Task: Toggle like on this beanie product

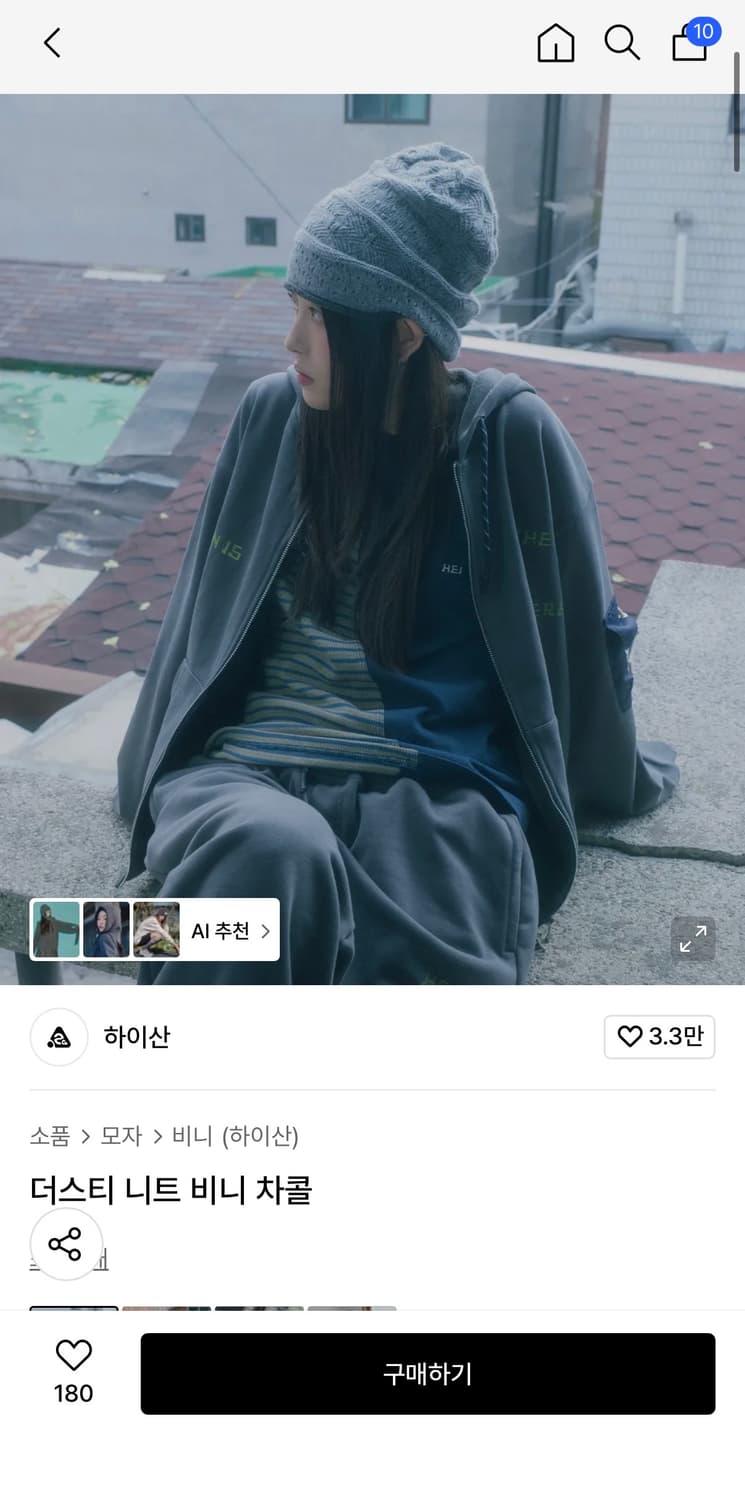Action: point(73,1355)
